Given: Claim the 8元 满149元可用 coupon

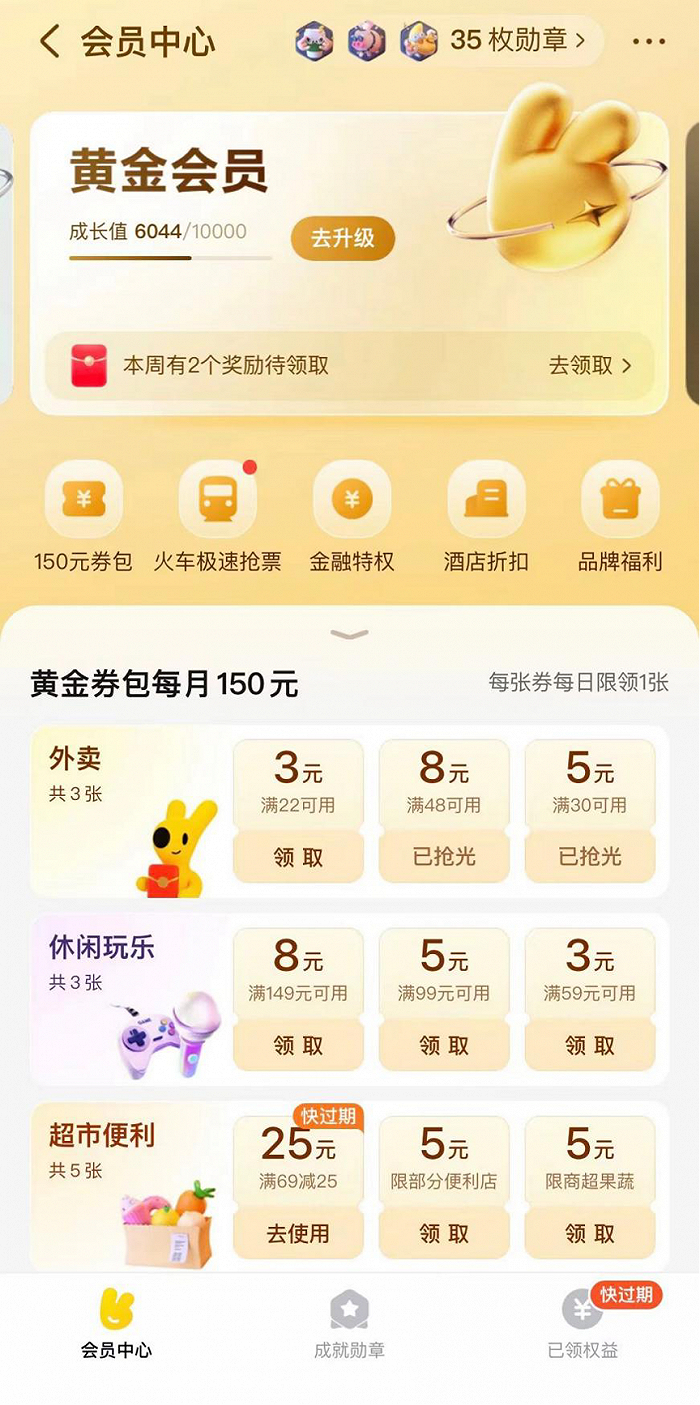Looking at the screenshot, I should click(x=298, y=1045).
